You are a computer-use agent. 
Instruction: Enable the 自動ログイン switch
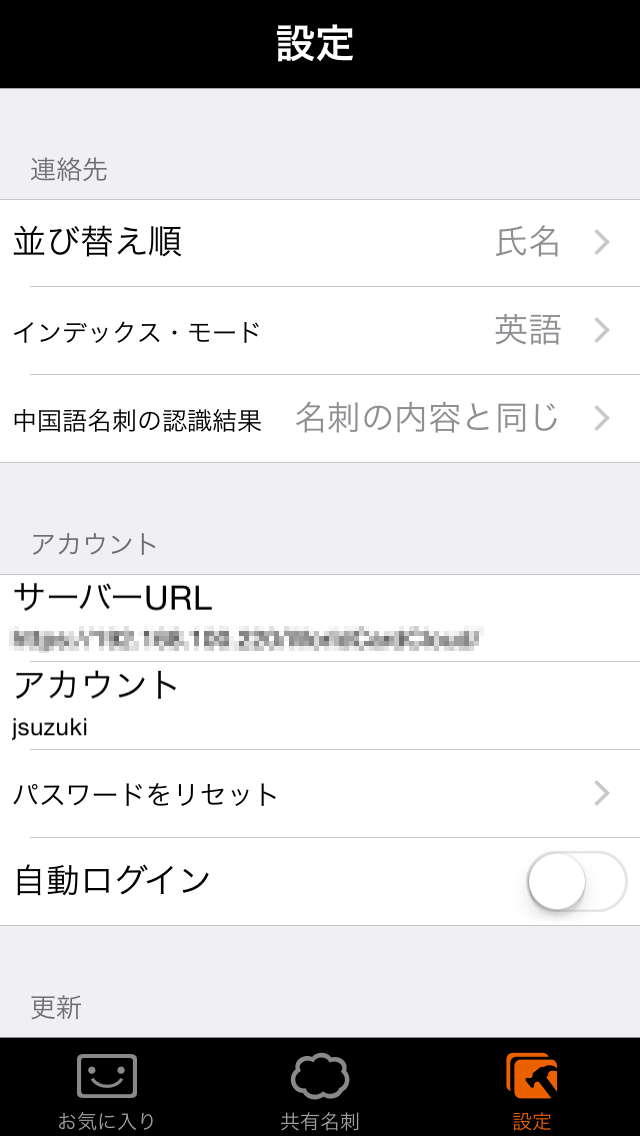click(576, 881)
